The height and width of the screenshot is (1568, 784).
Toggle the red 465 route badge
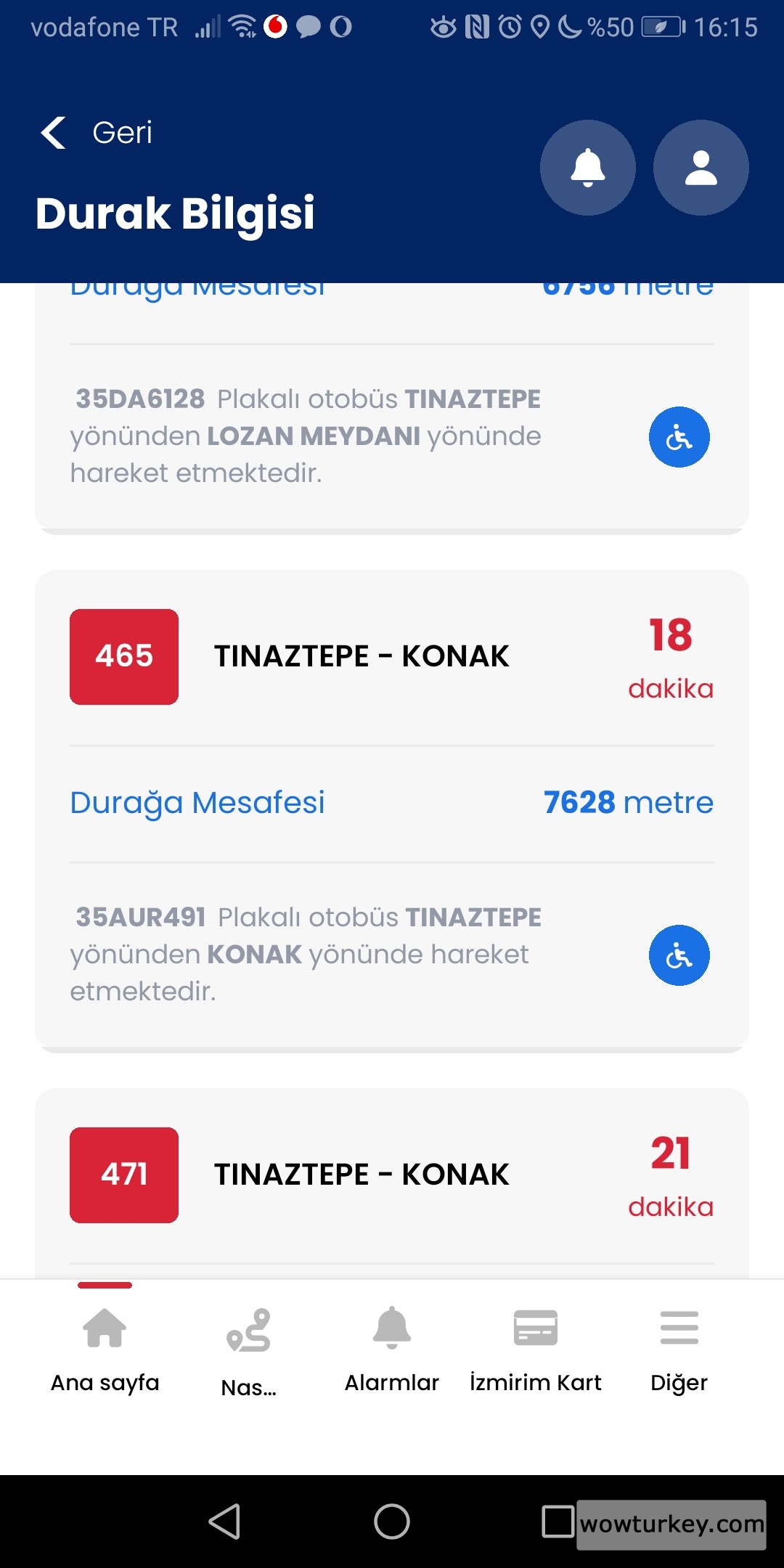coord(123,656)
